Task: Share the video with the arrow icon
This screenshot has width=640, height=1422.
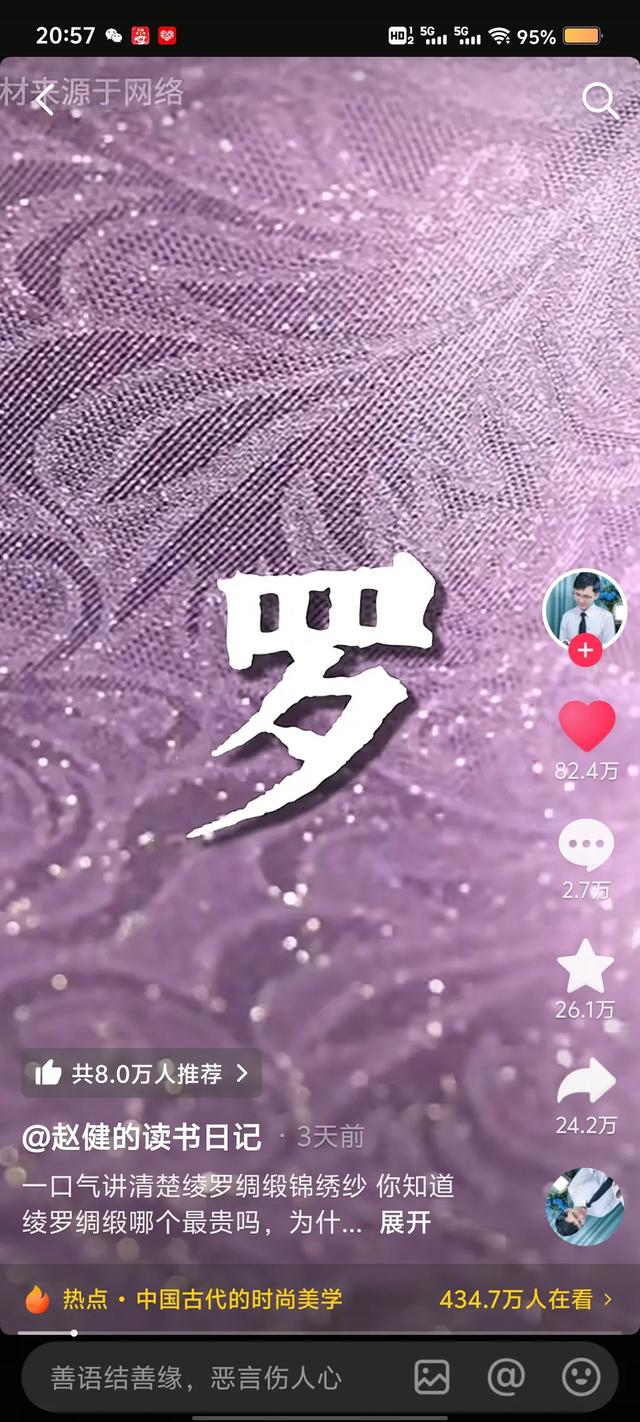Action: 586,1082
